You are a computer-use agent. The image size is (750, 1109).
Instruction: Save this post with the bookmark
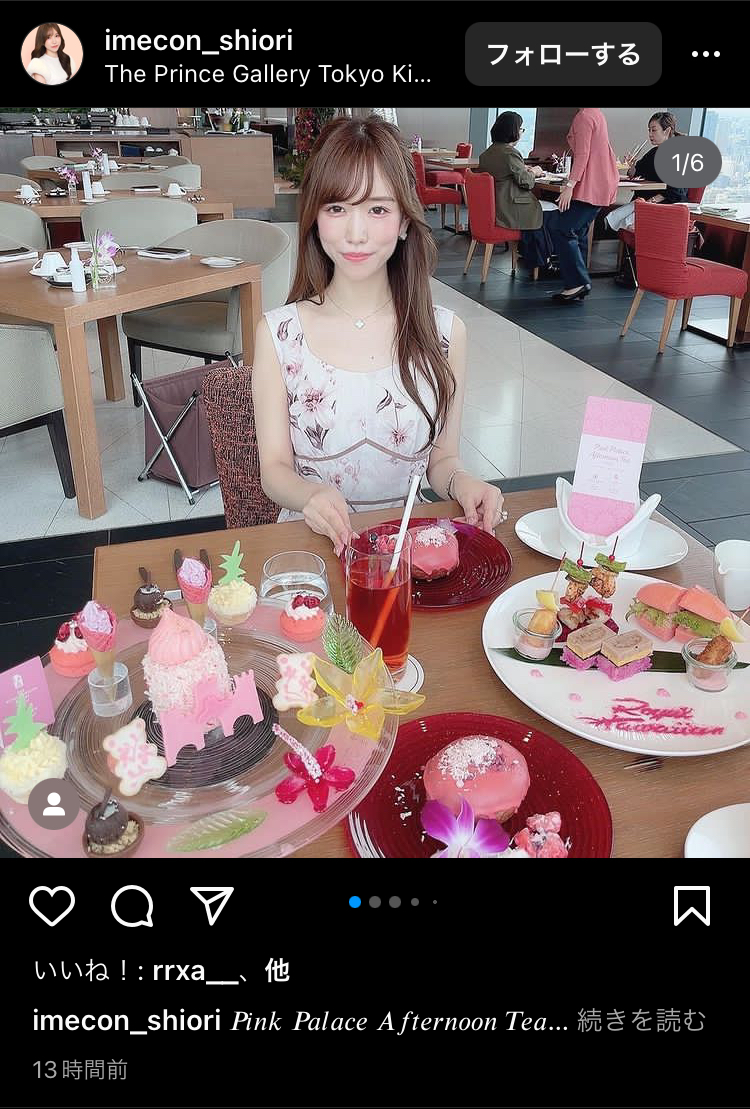691,906
